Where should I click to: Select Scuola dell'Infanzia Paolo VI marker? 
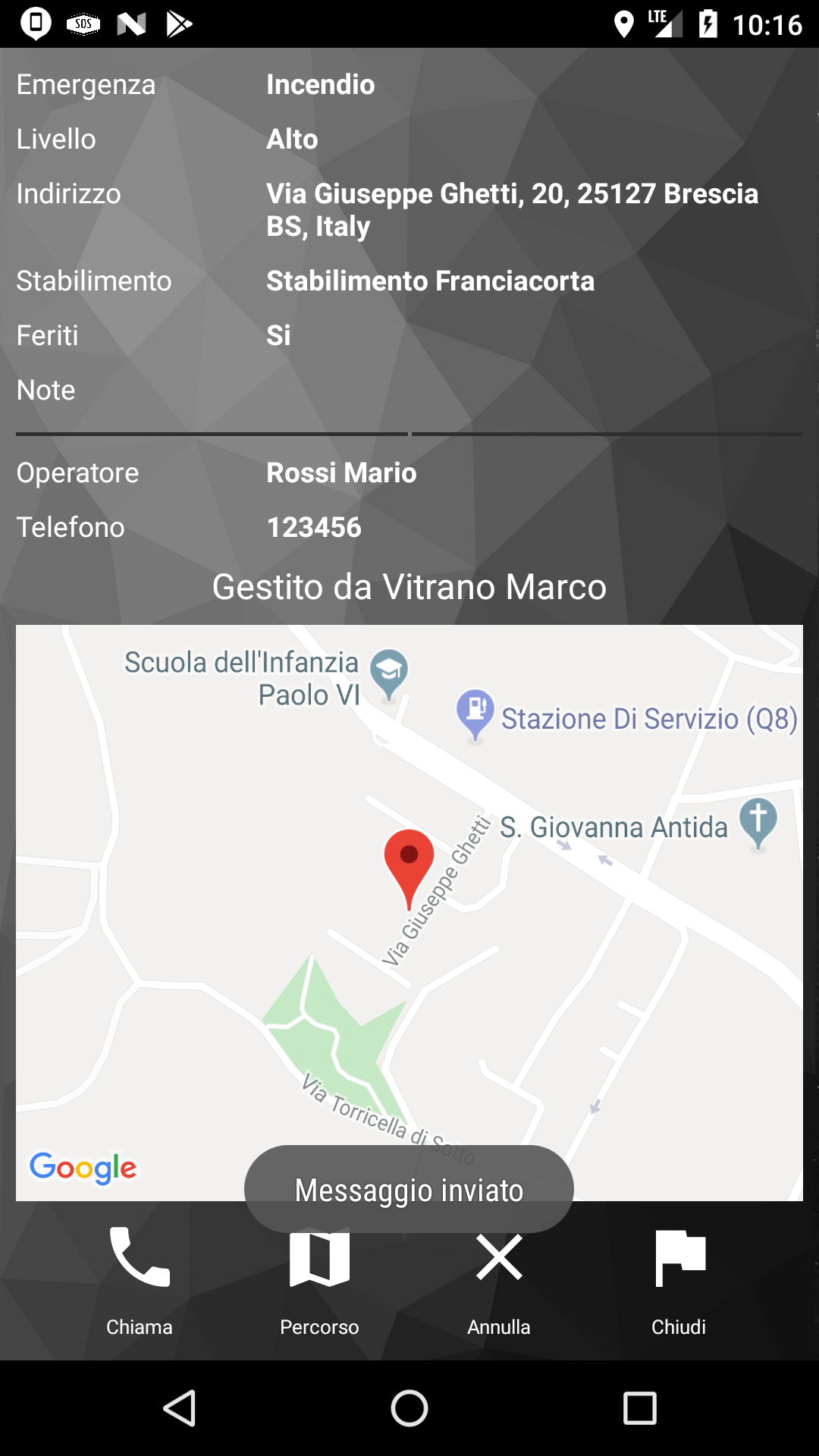tap(389, 675)
